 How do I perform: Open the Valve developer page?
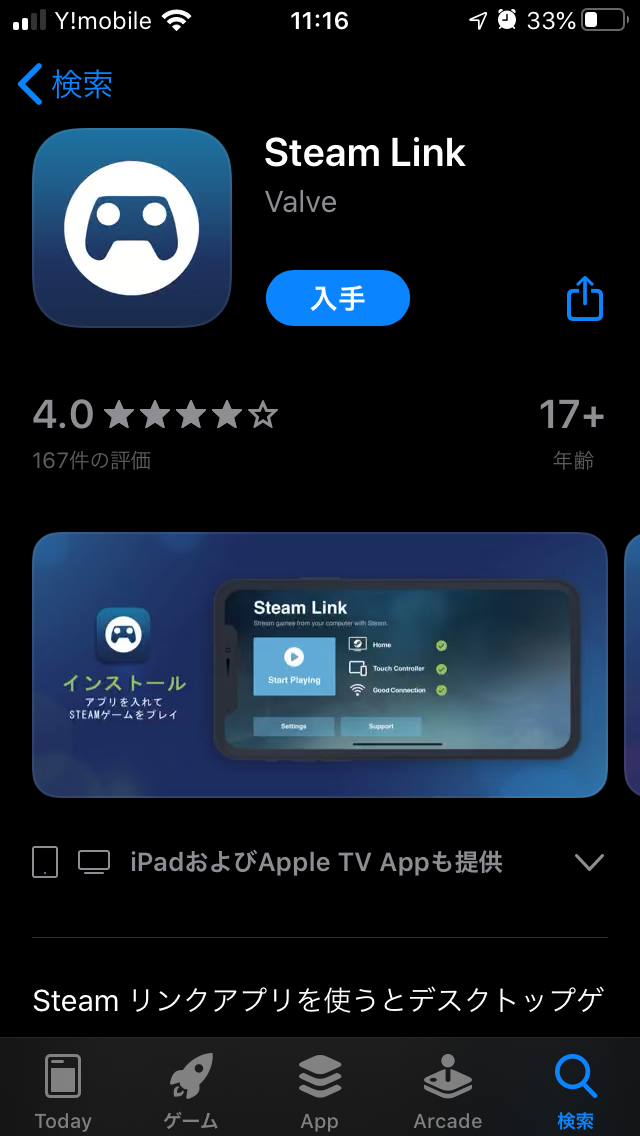300,202
